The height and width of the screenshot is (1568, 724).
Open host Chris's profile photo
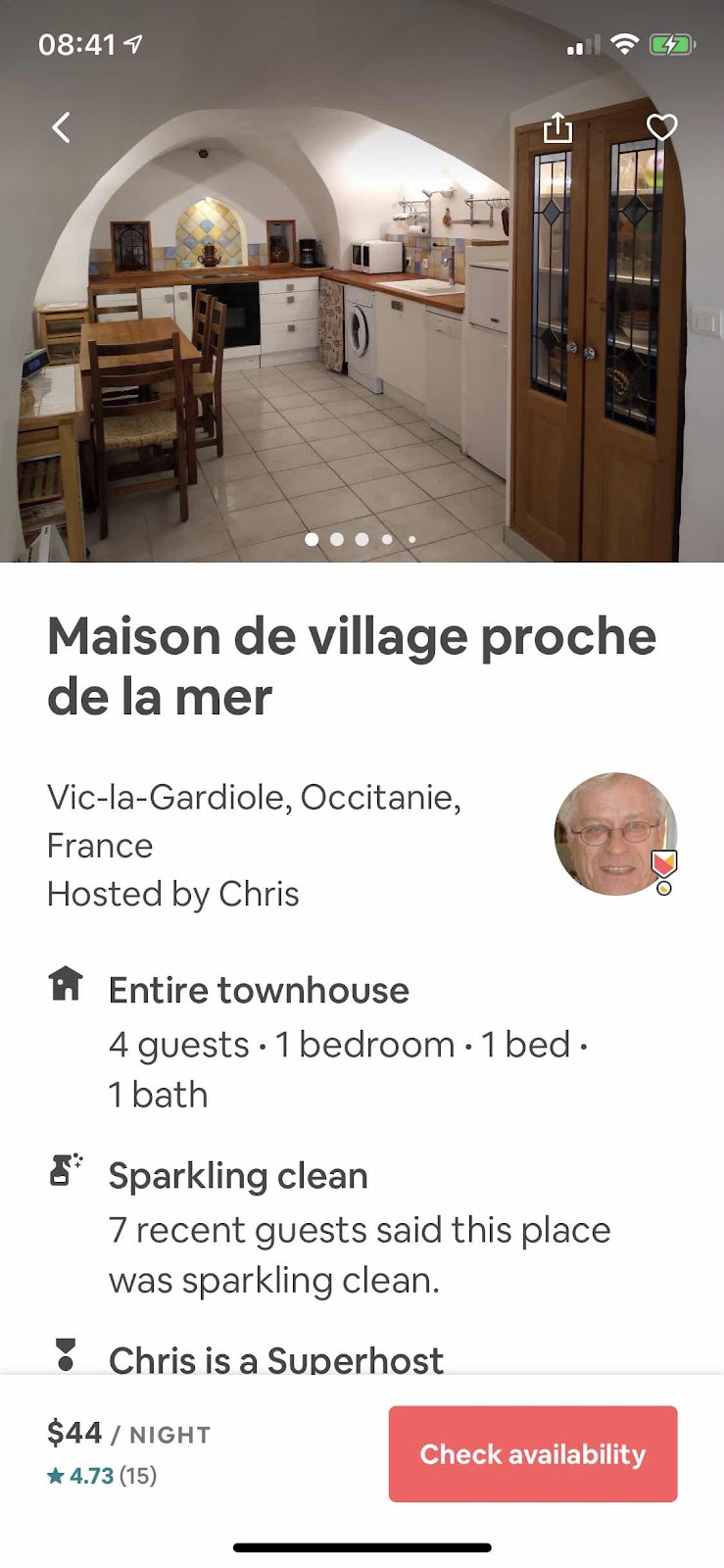[615, 834]
